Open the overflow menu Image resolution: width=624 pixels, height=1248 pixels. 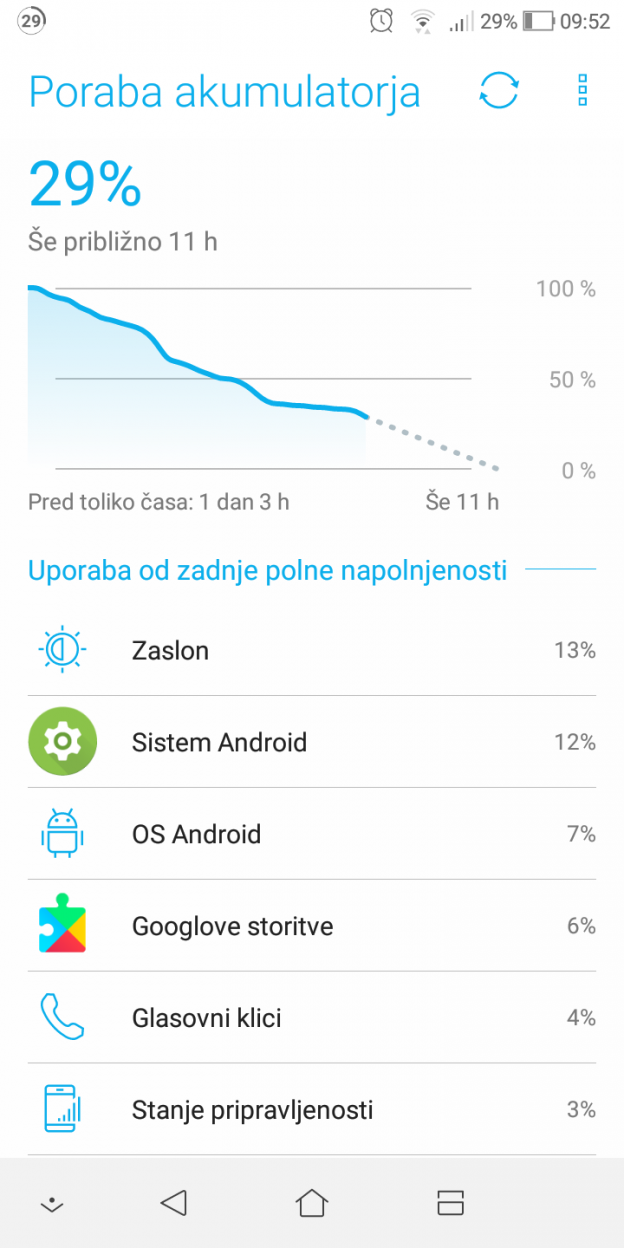click(x=583, y=91)
